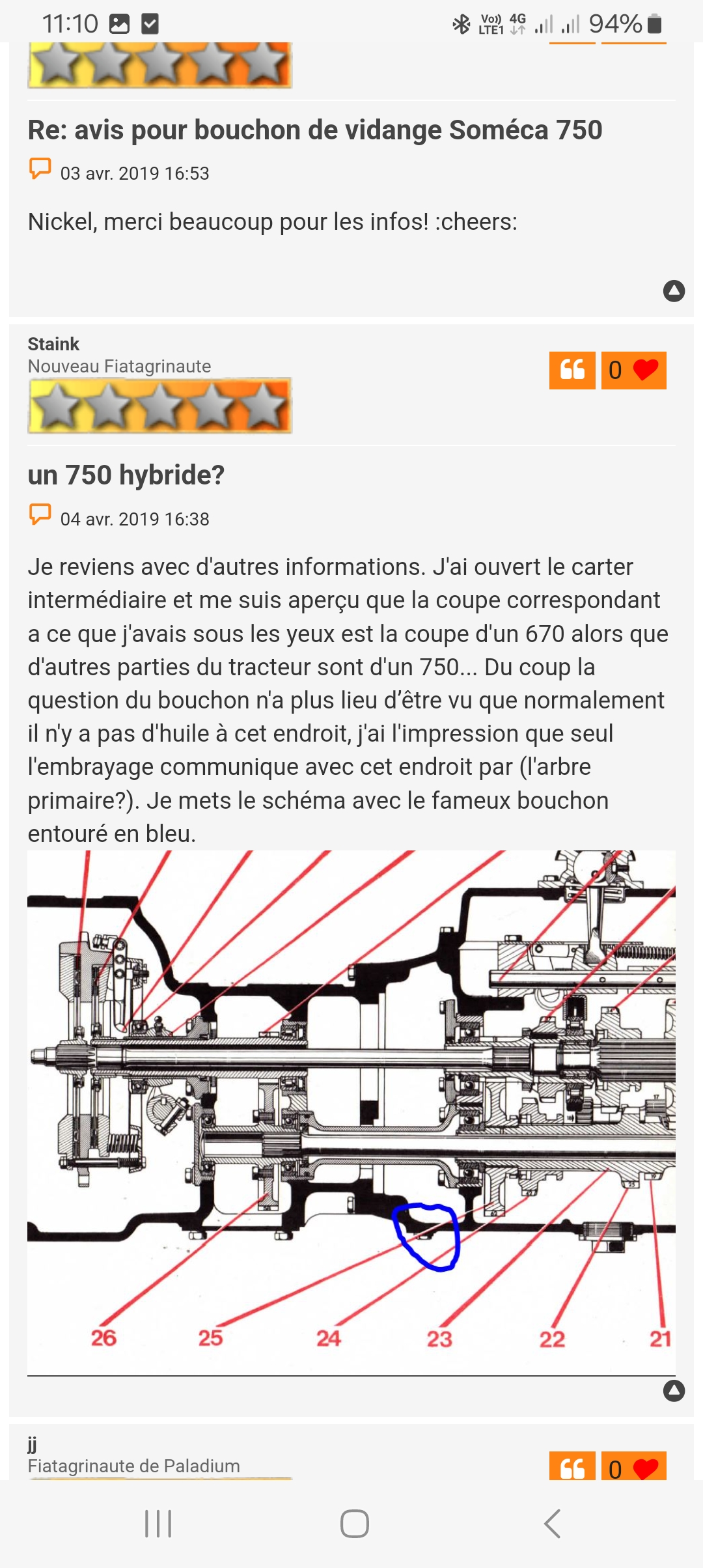The width and height of the screenshot is (703, 1568).
Task: Open the "Re: avis pour bouchon de vidange" post title
Action: coord(315,130)
